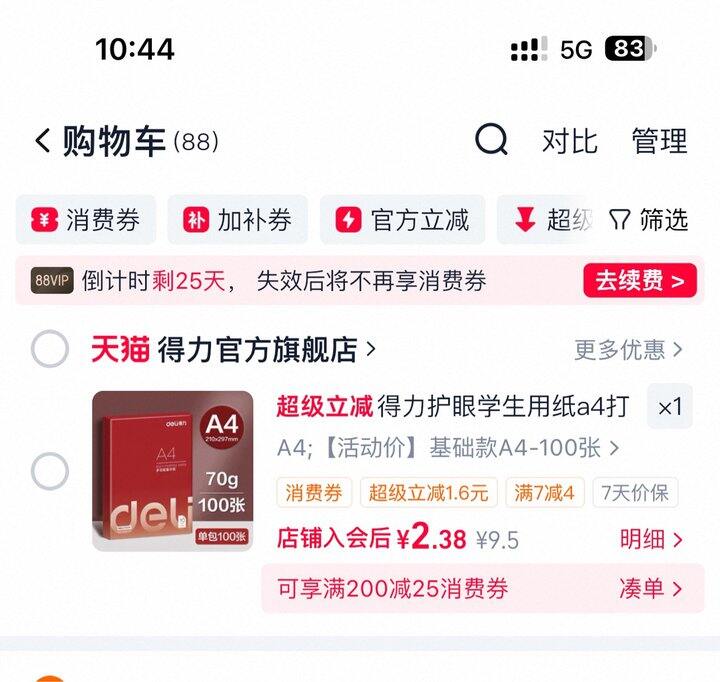The height and width of the screenshot is (682, 720).
Task: Open cart search magnifier icon
Action: point(491,140)
